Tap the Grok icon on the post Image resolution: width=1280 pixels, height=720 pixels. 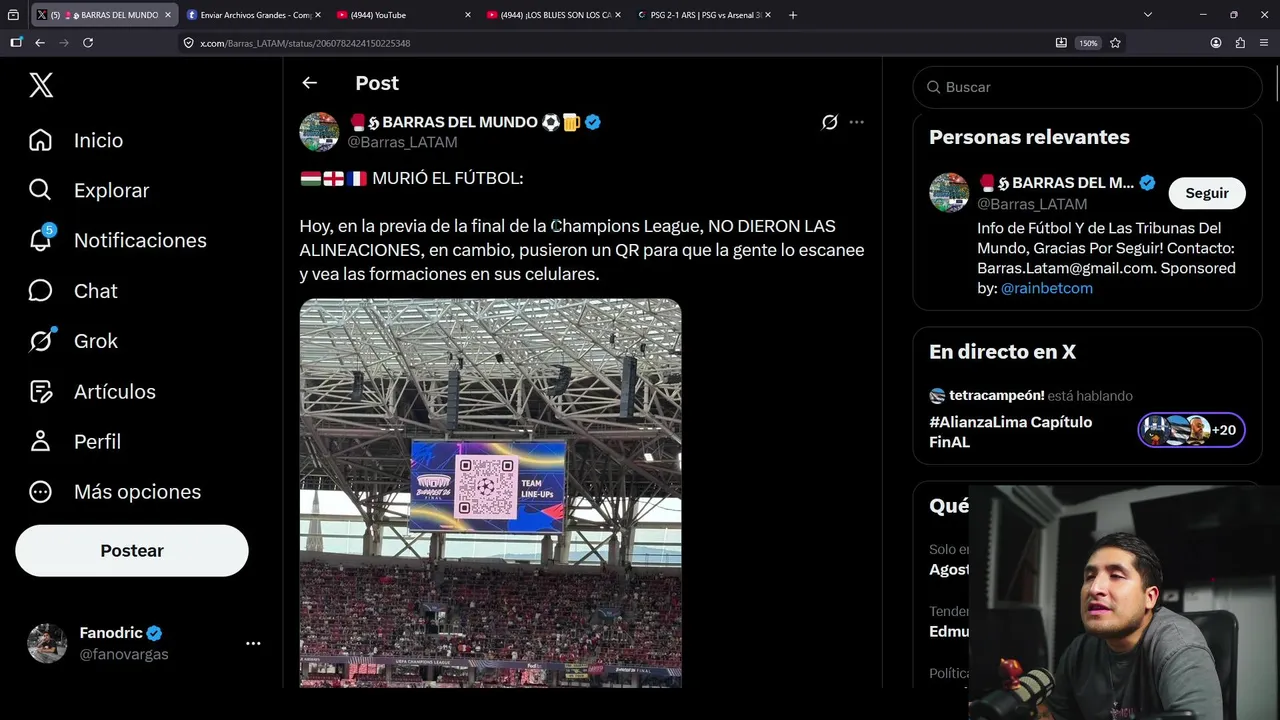coord(829,122)
